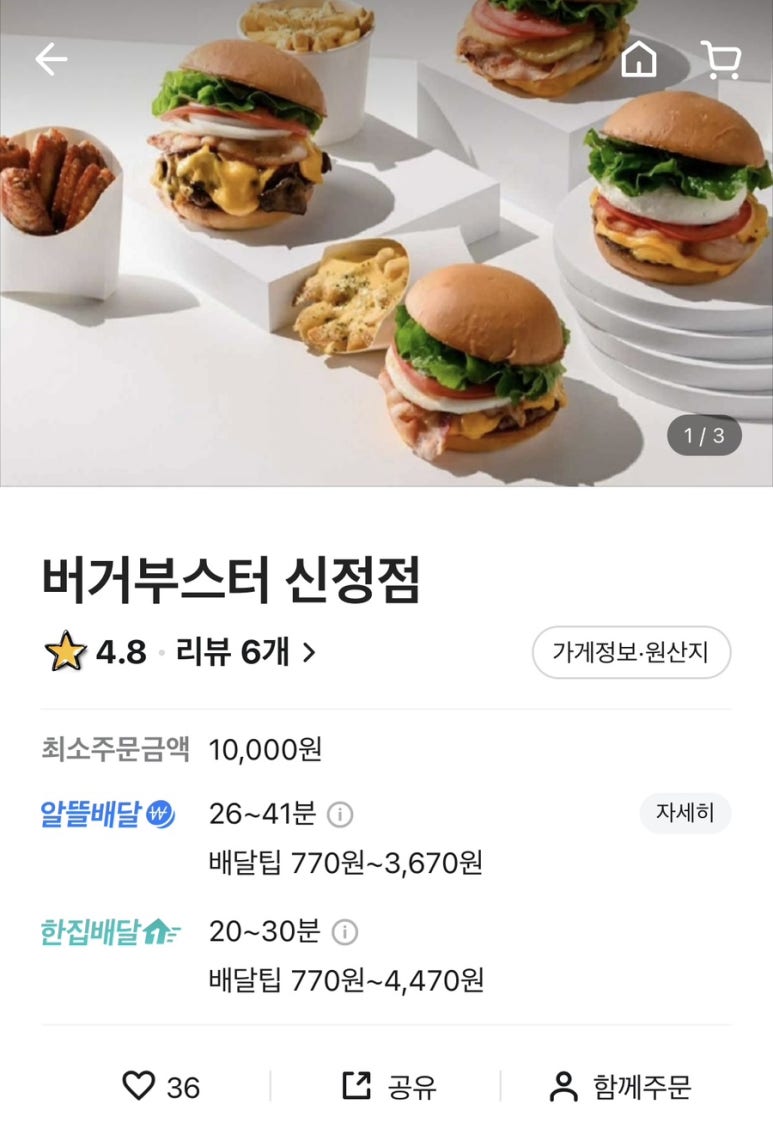Tap the 가게정보·원산지 button
This screenshot has height=1135, width=773.
point(631,653)
